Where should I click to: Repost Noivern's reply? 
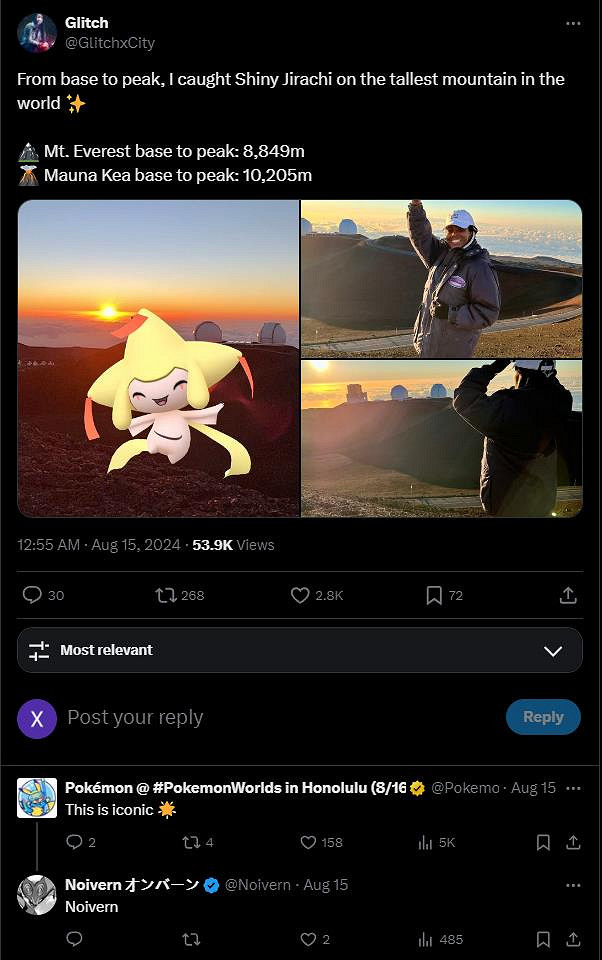pos(191,939)
